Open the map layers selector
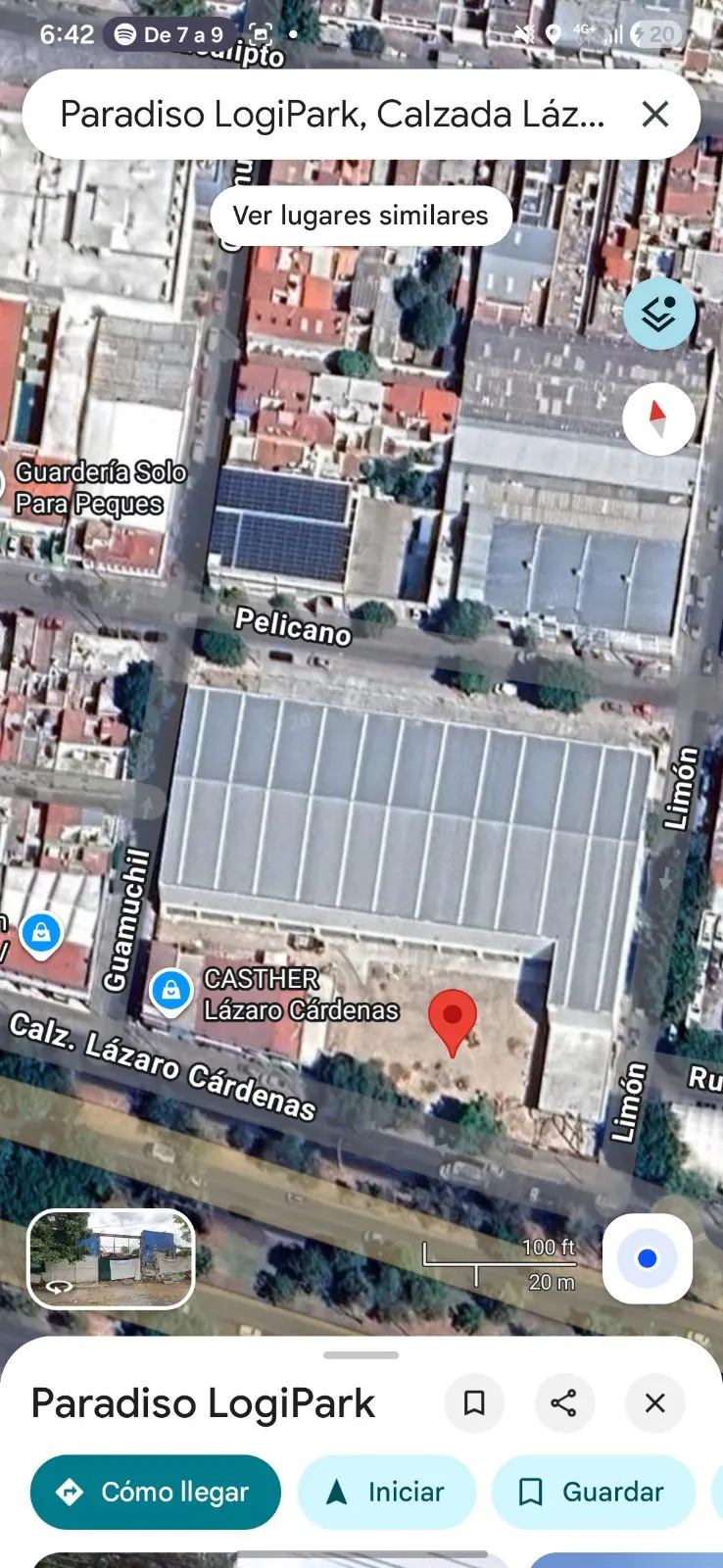723x1568 pixels. [x=659, y=315]
